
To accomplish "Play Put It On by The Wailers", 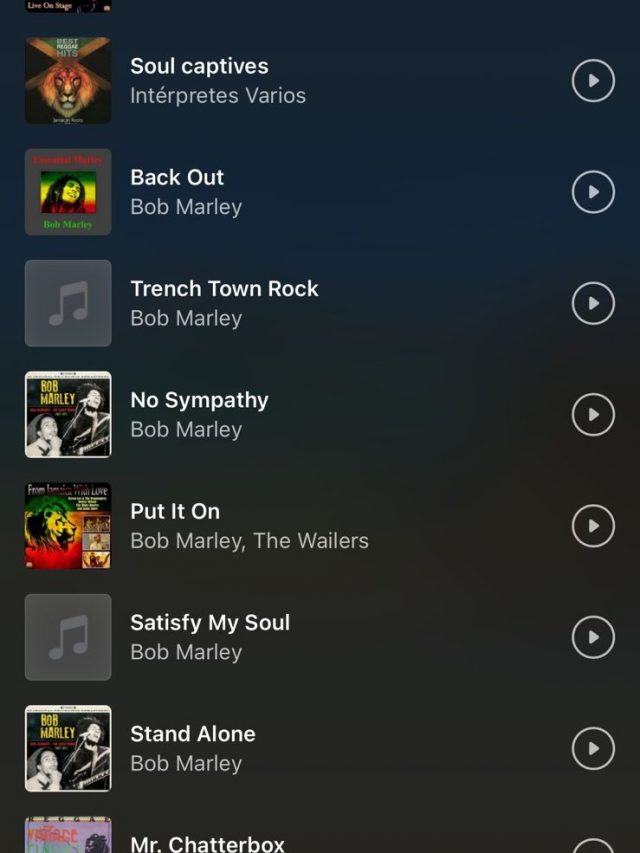I will [x=593, y=526].
